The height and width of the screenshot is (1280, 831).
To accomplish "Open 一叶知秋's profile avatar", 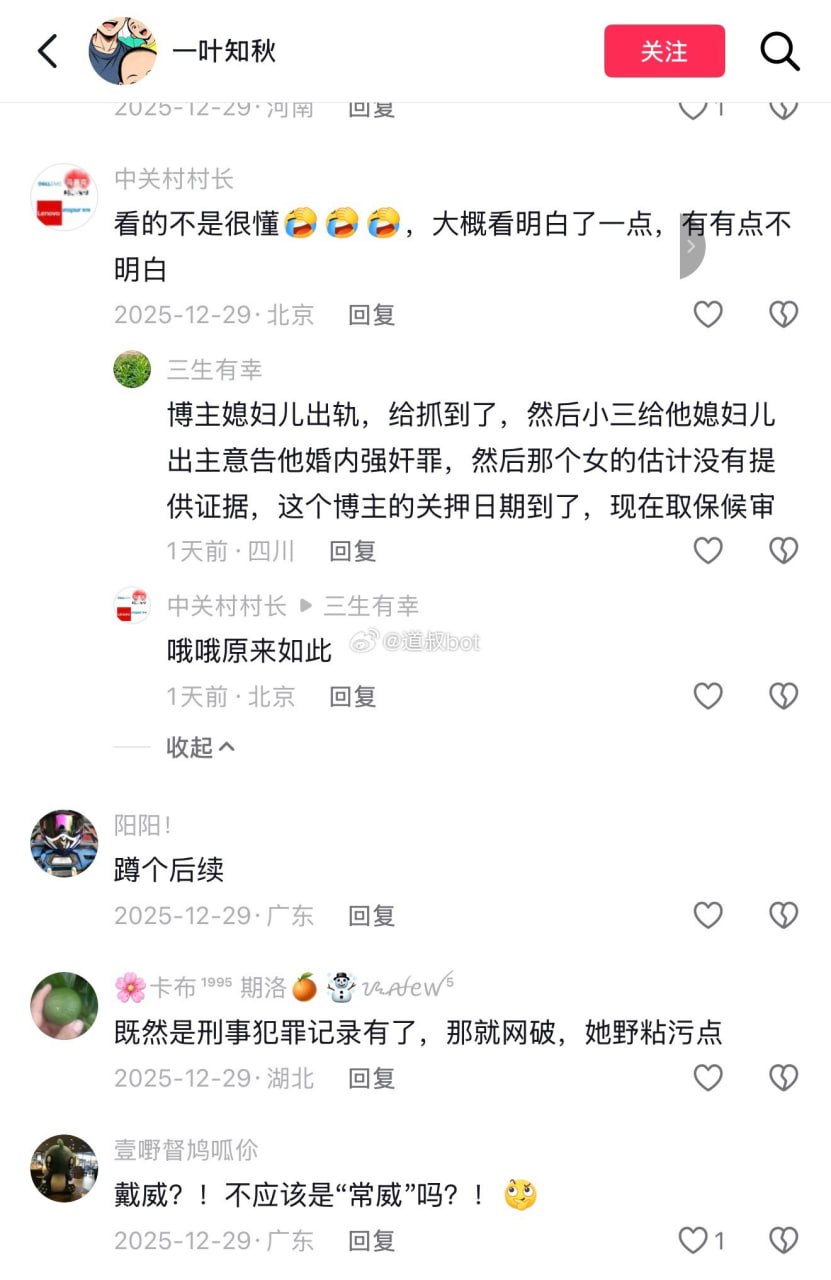I will (x=123, y=51).
